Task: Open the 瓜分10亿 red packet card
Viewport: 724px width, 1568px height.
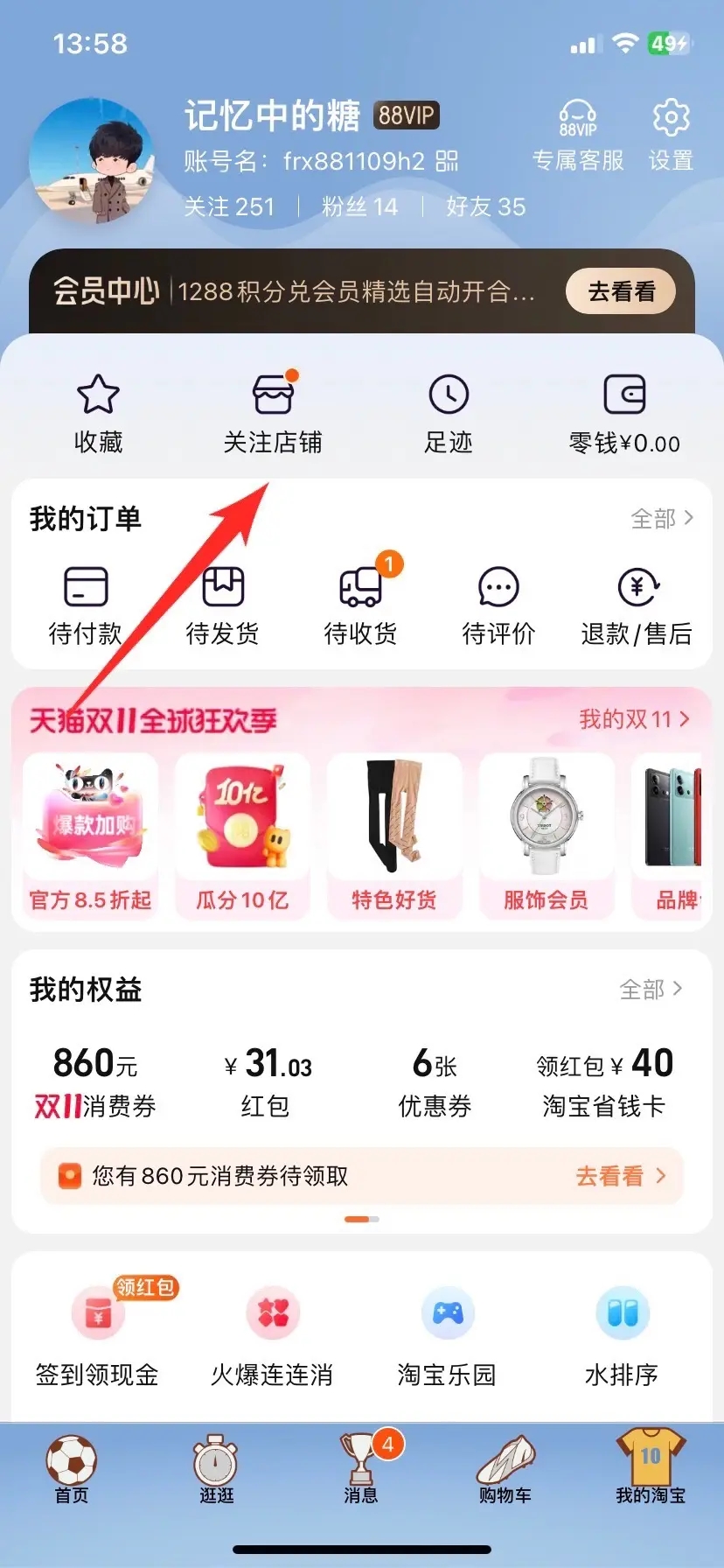Action: (242, 836)
